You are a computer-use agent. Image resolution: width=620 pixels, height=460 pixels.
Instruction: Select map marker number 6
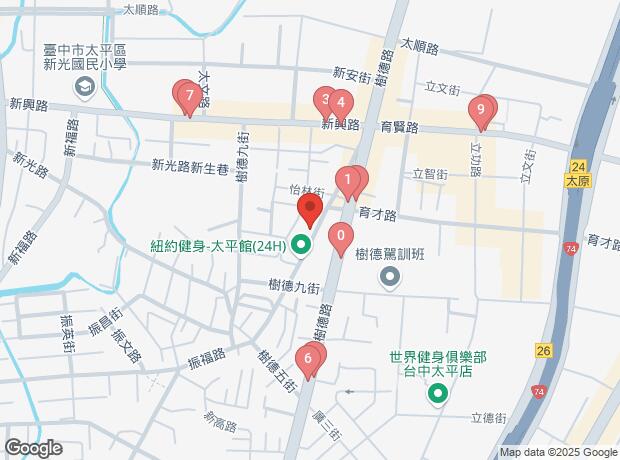point(308,358)
